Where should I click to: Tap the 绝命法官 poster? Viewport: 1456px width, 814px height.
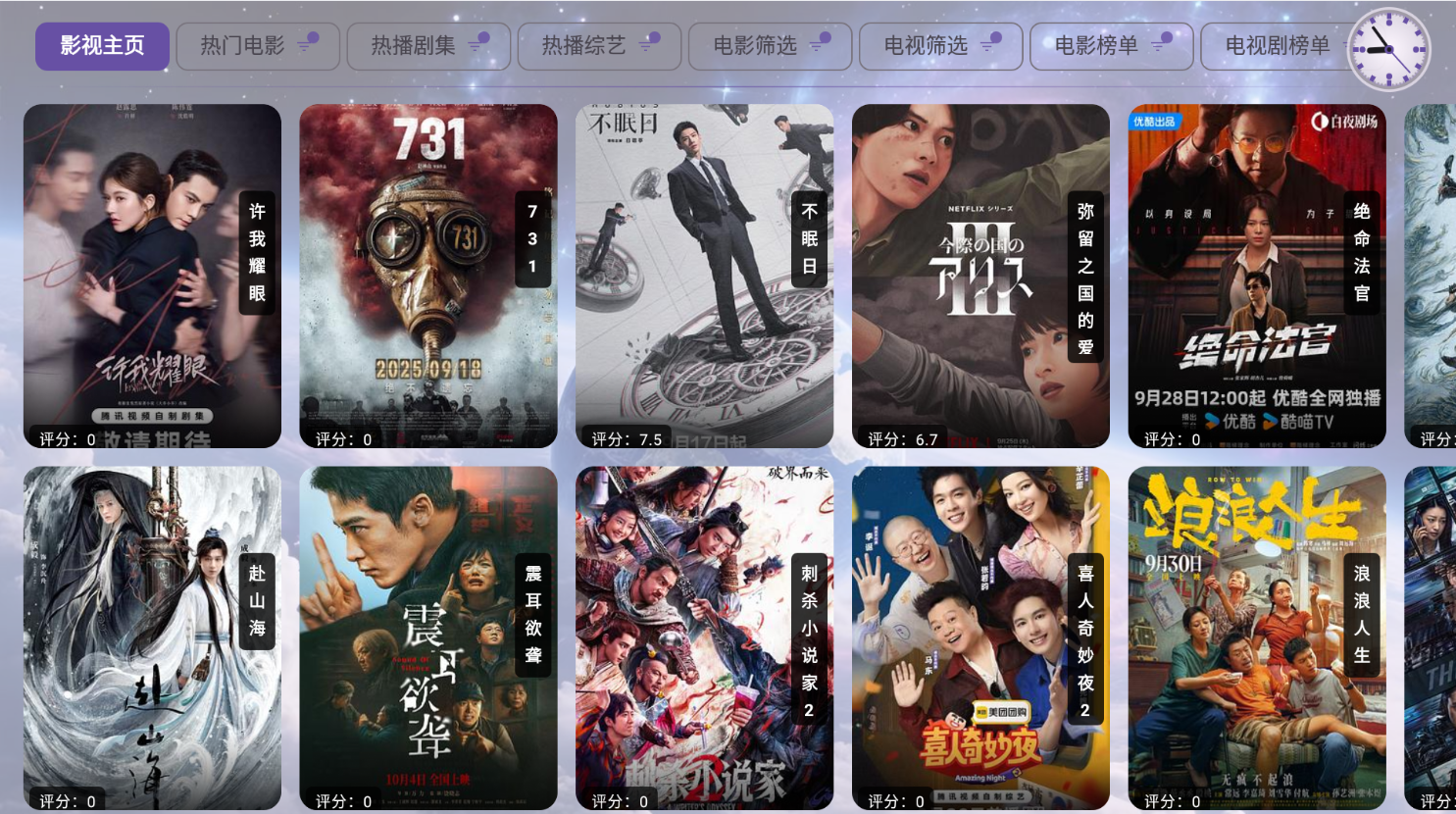coord(1257,276)
